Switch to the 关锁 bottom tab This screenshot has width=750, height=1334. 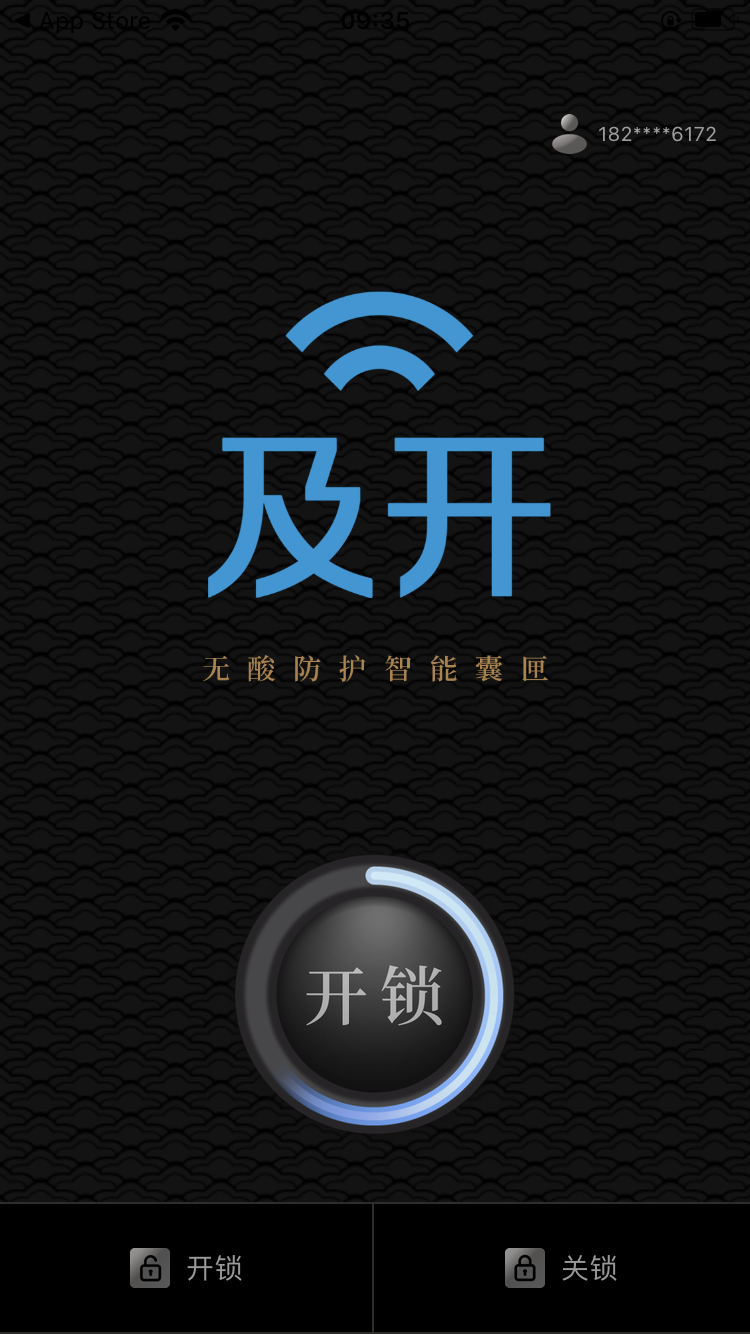[x=561, y=1268]
